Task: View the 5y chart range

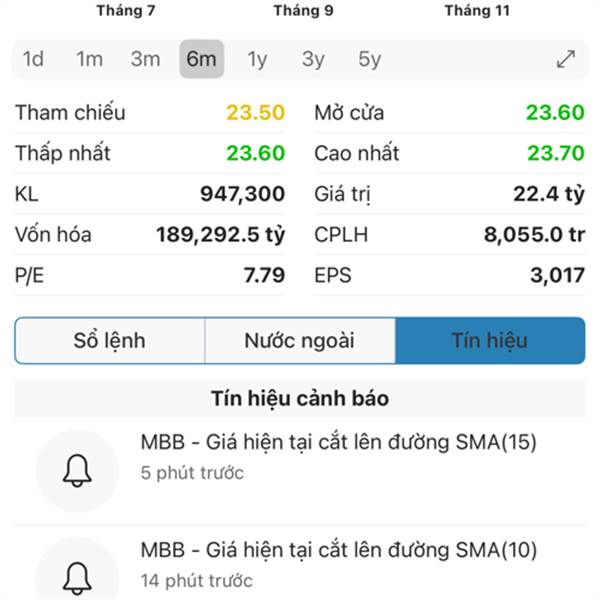Action: (x=369, y=59)
